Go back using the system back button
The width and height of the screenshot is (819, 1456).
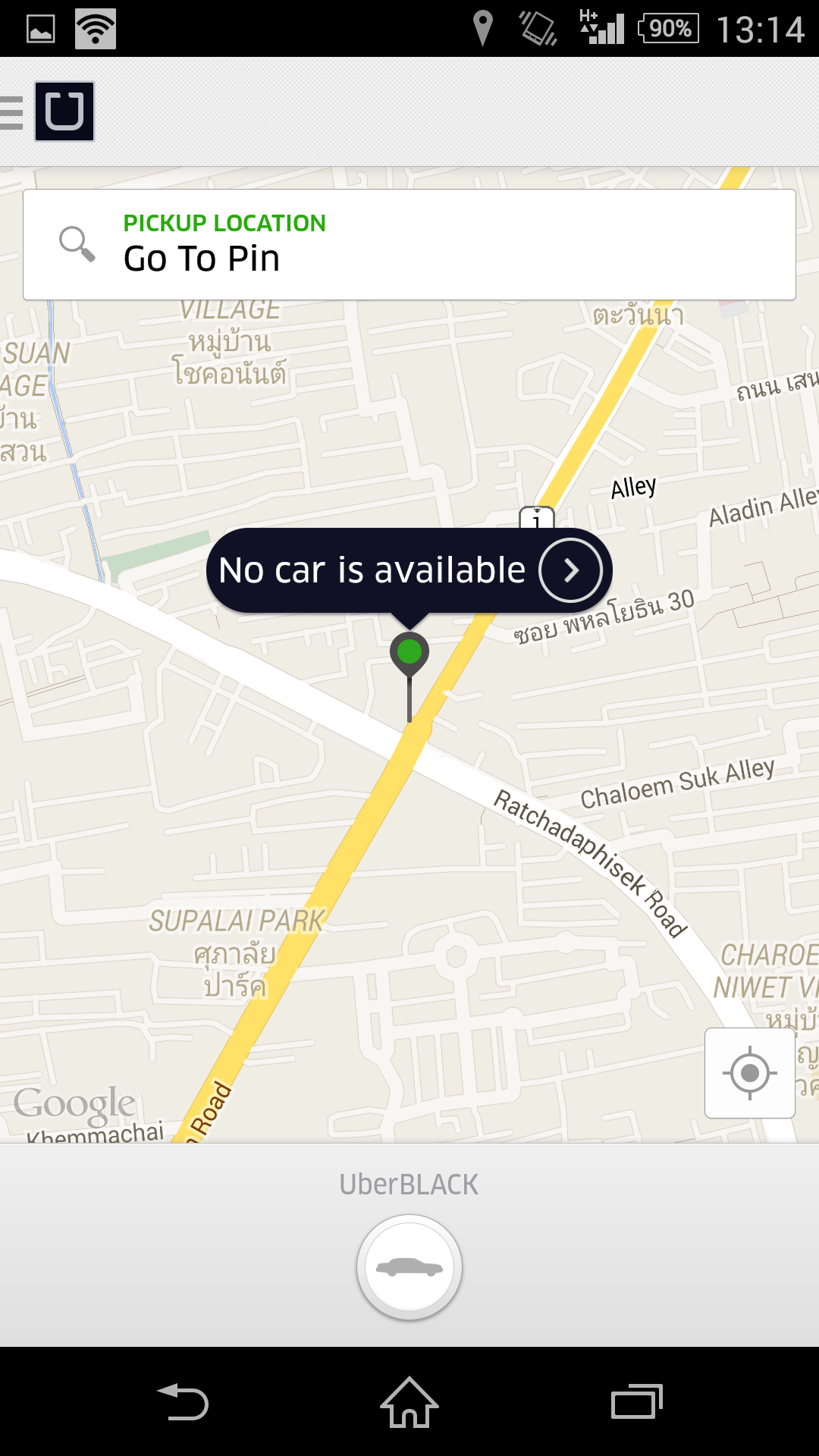click(183, 1401)
